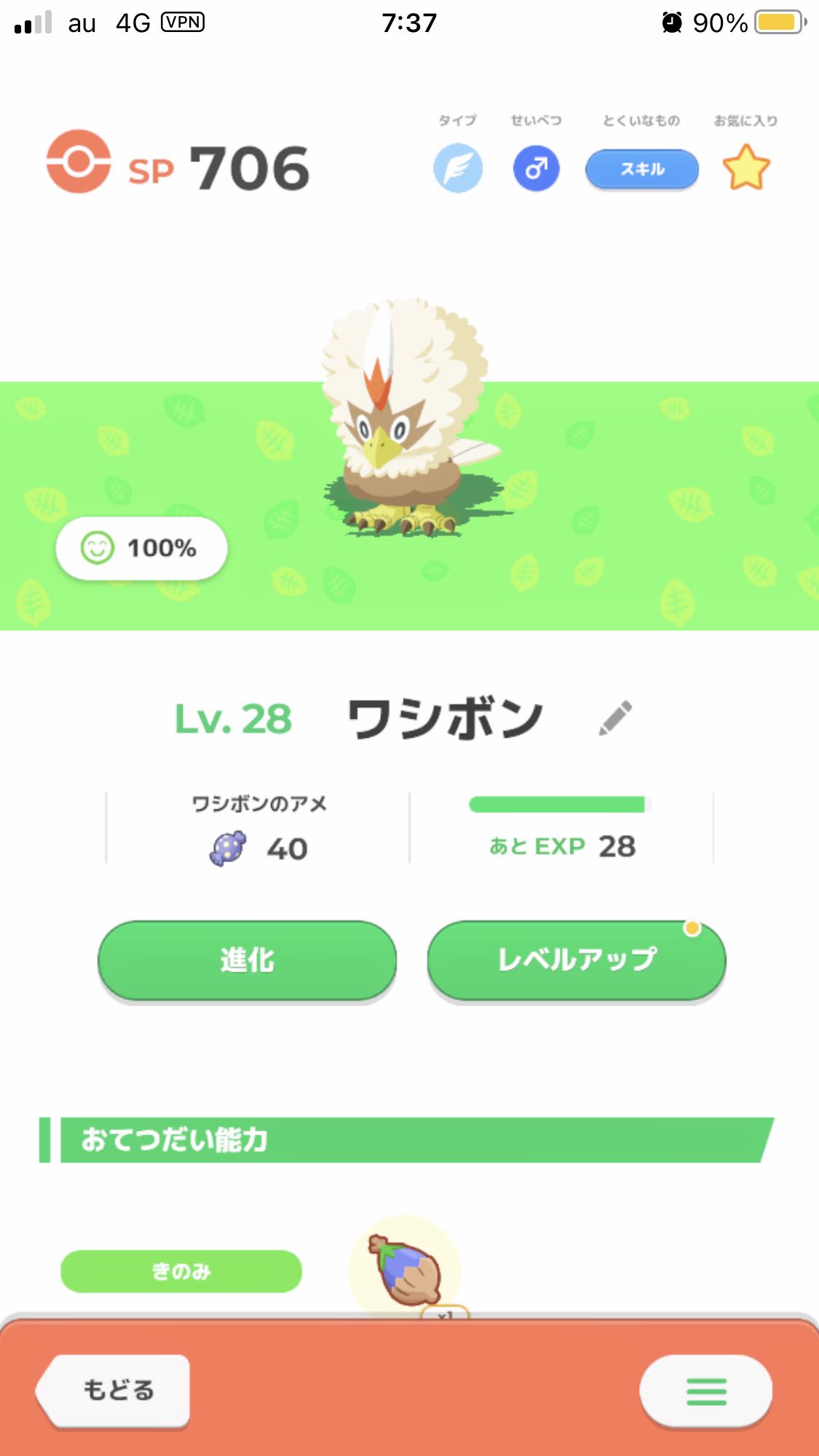
Task: Tap the male gender icon
Action: [537, 169]
